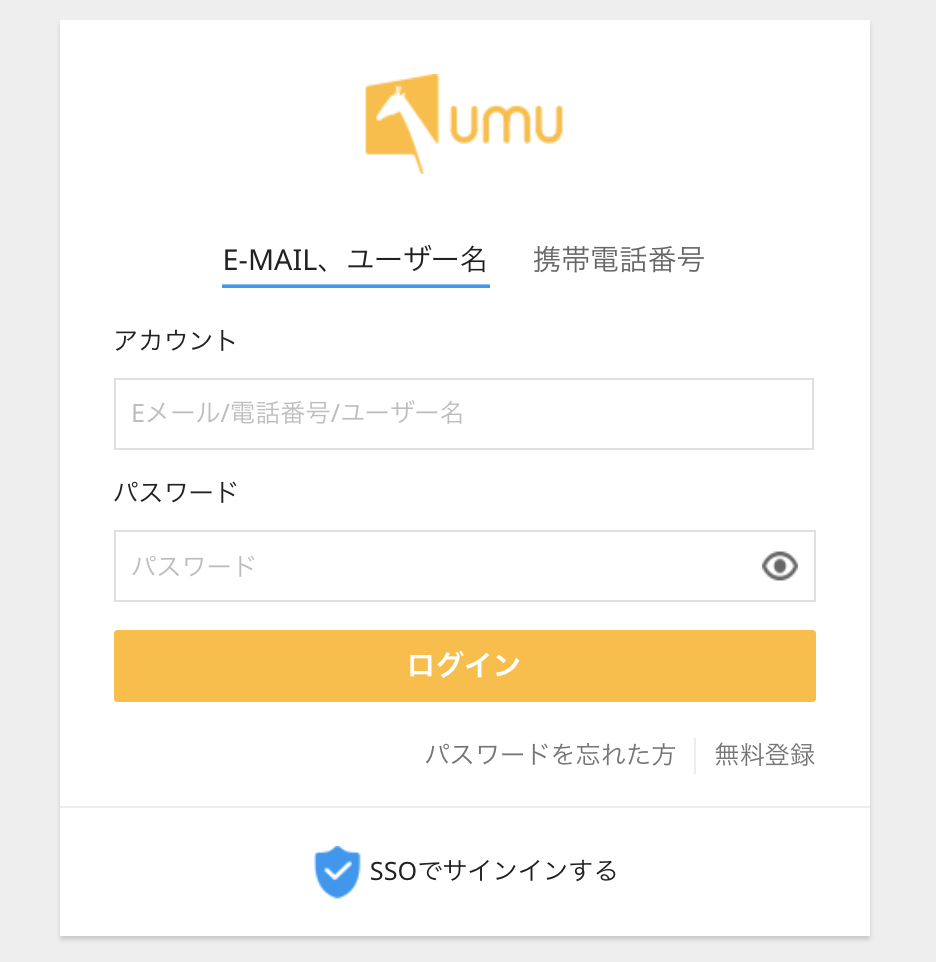Switch to the E-MAIL、ユーザー名 tab

355,260
